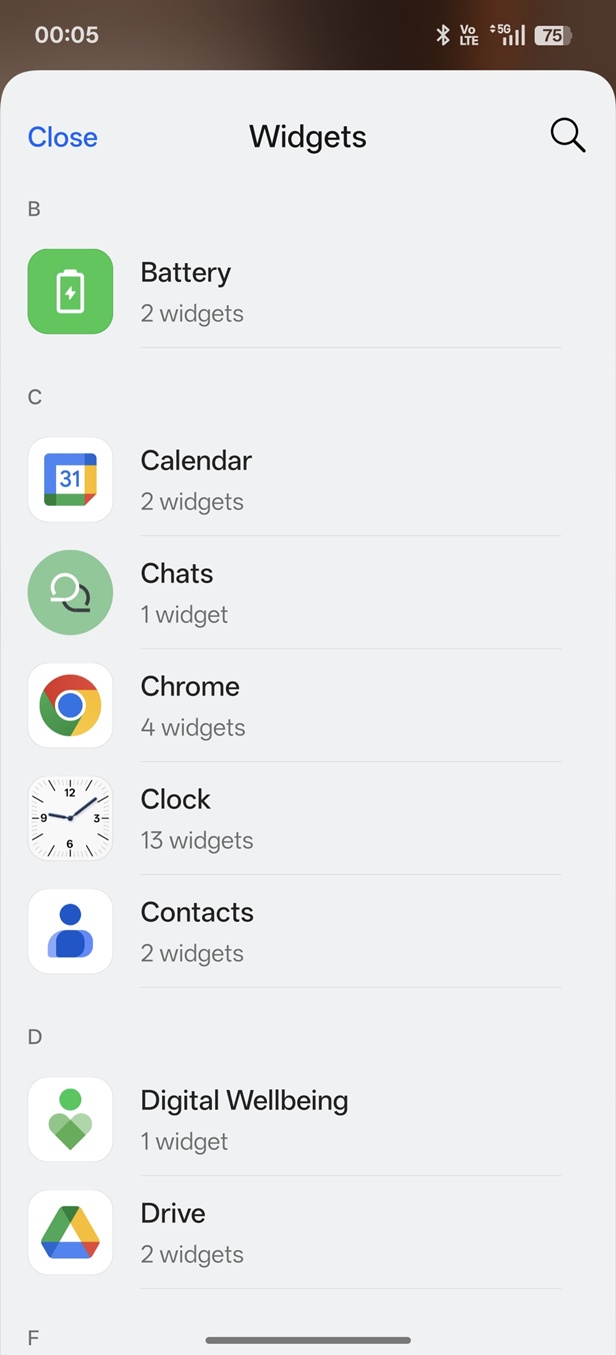Image resolution: width=616 pixels, height=1355 pixels.
Task: Show Calendar widgets
Action: pos(294,479)
